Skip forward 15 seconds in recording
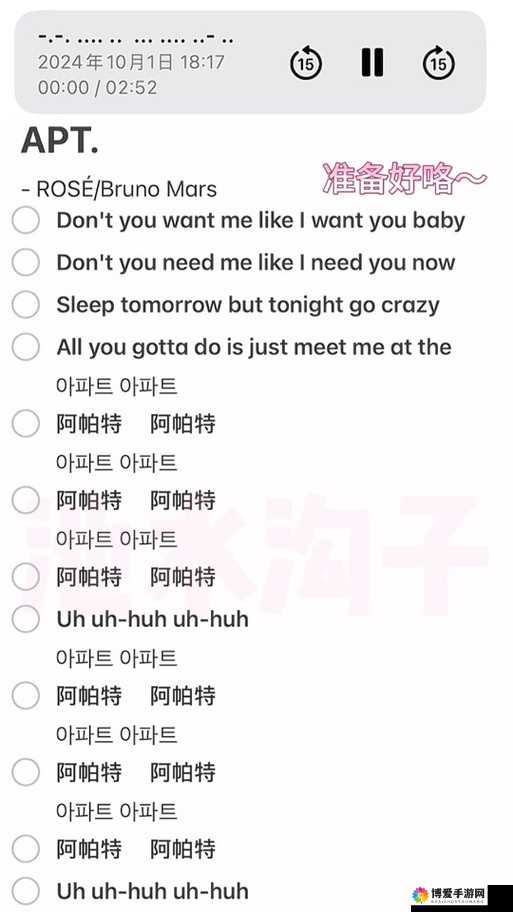The width and height of the screenshot is (513, 912). pos(439,62)
